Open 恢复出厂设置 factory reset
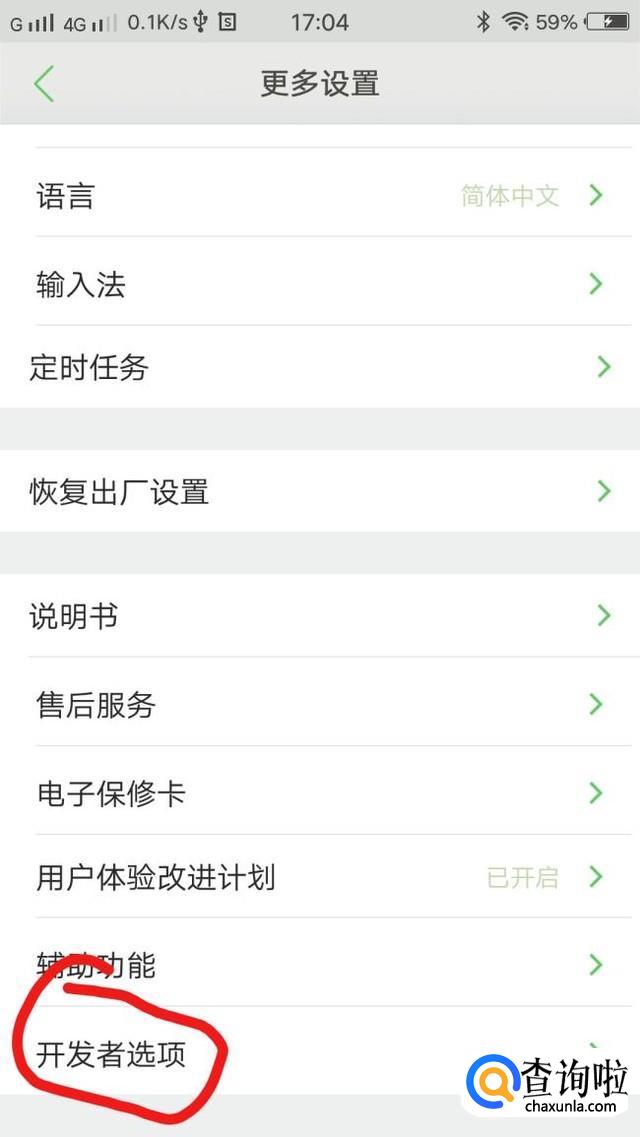Screen dimensions: 640x1137 point(320,491)
